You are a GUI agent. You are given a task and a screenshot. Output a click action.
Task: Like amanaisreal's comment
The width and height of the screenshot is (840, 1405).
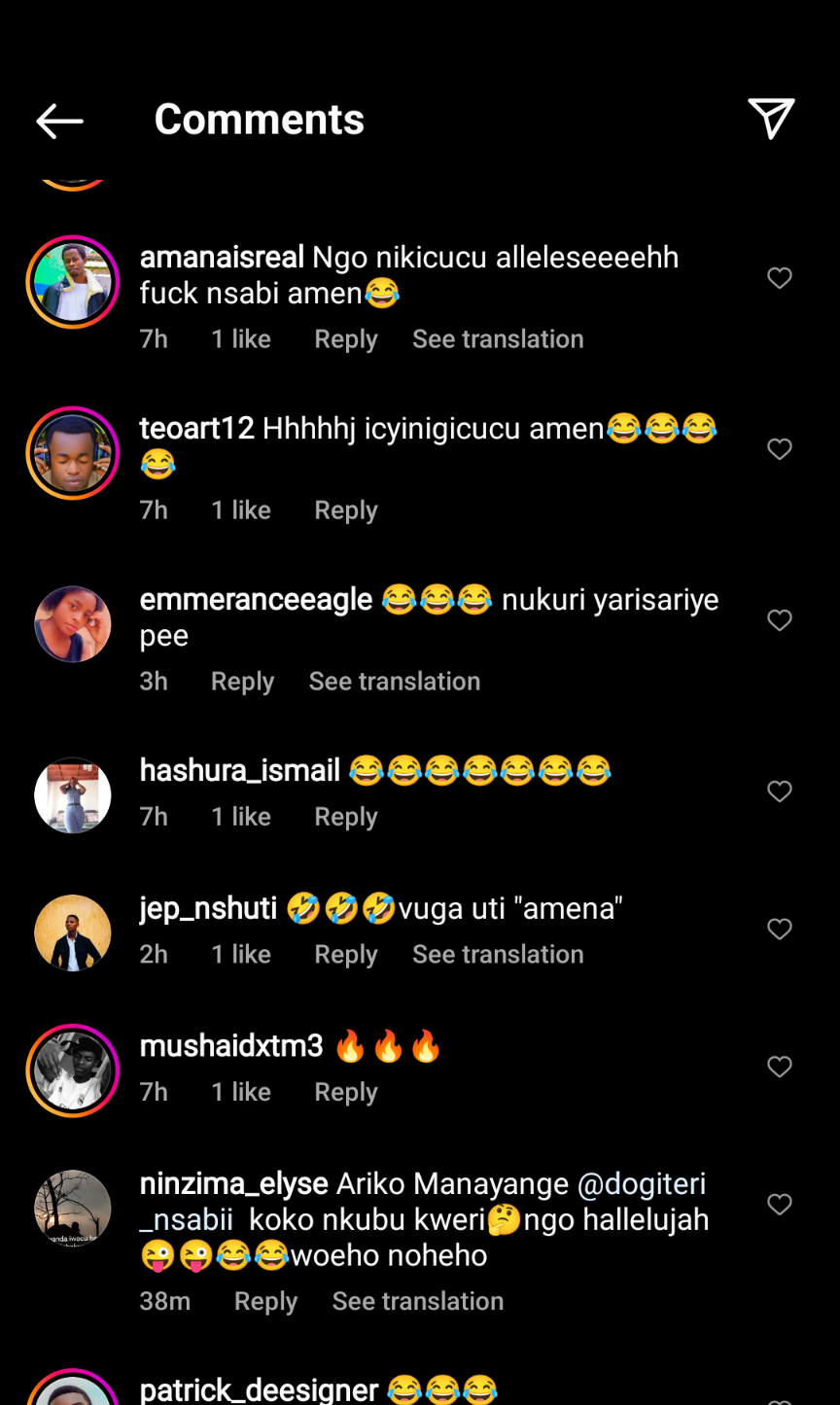pyautogui.click(x=780, y=278)
